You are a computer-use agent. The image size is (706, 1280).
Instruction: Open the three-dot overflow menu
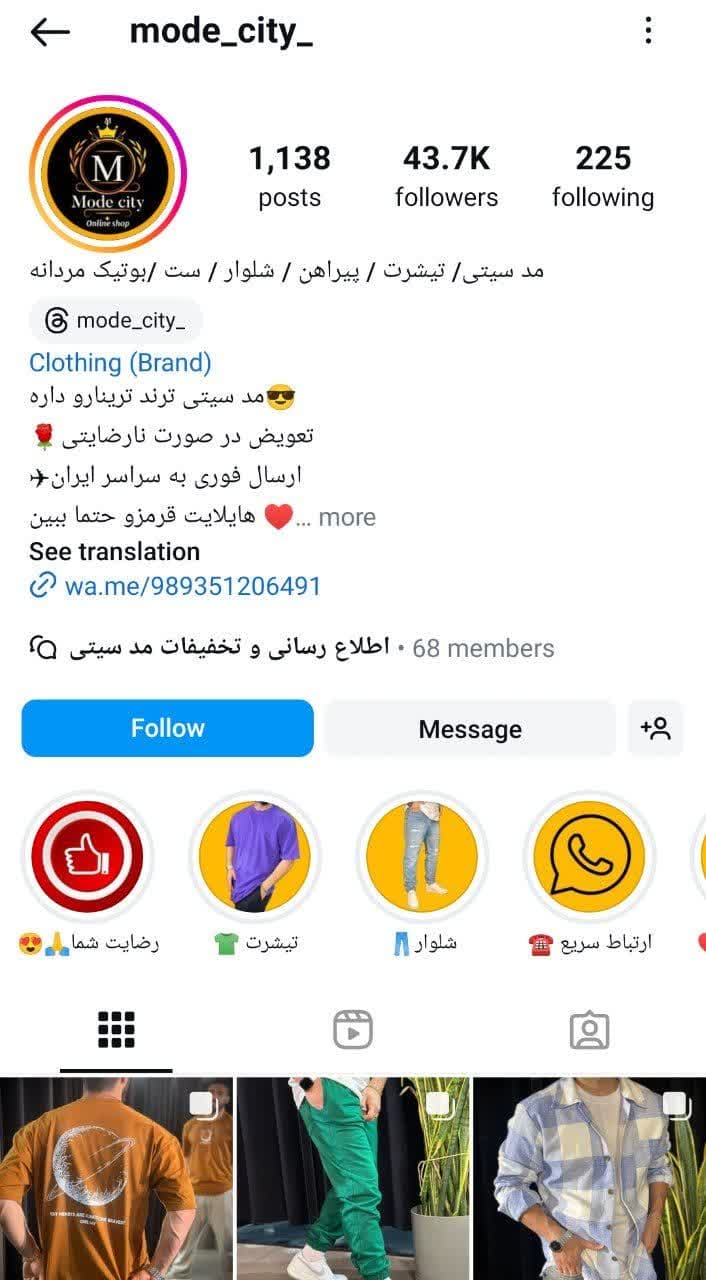click(x=648, y=31)
